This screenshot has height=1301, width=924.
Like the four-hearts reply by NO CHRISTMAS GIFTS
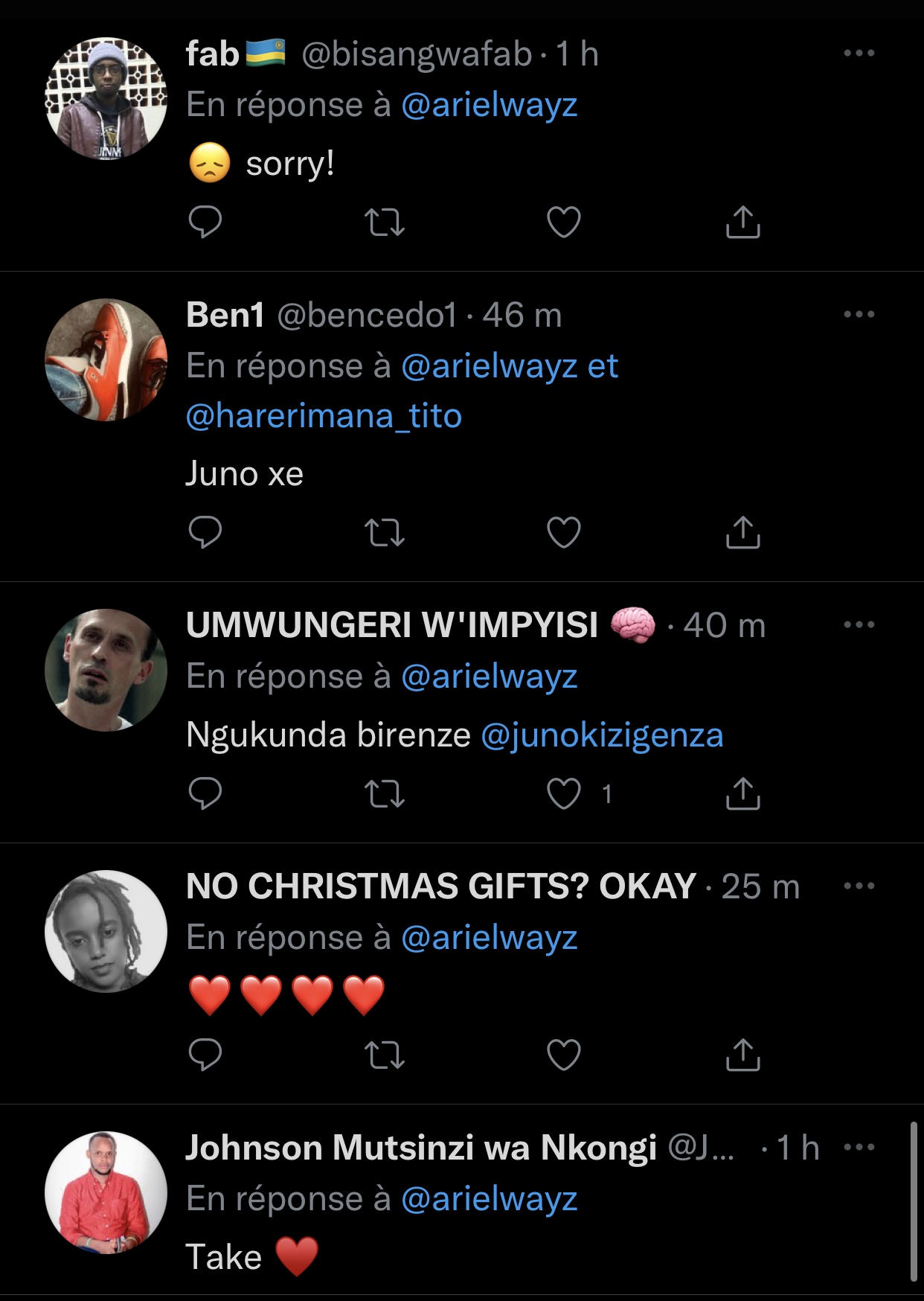coord(563,1055)
